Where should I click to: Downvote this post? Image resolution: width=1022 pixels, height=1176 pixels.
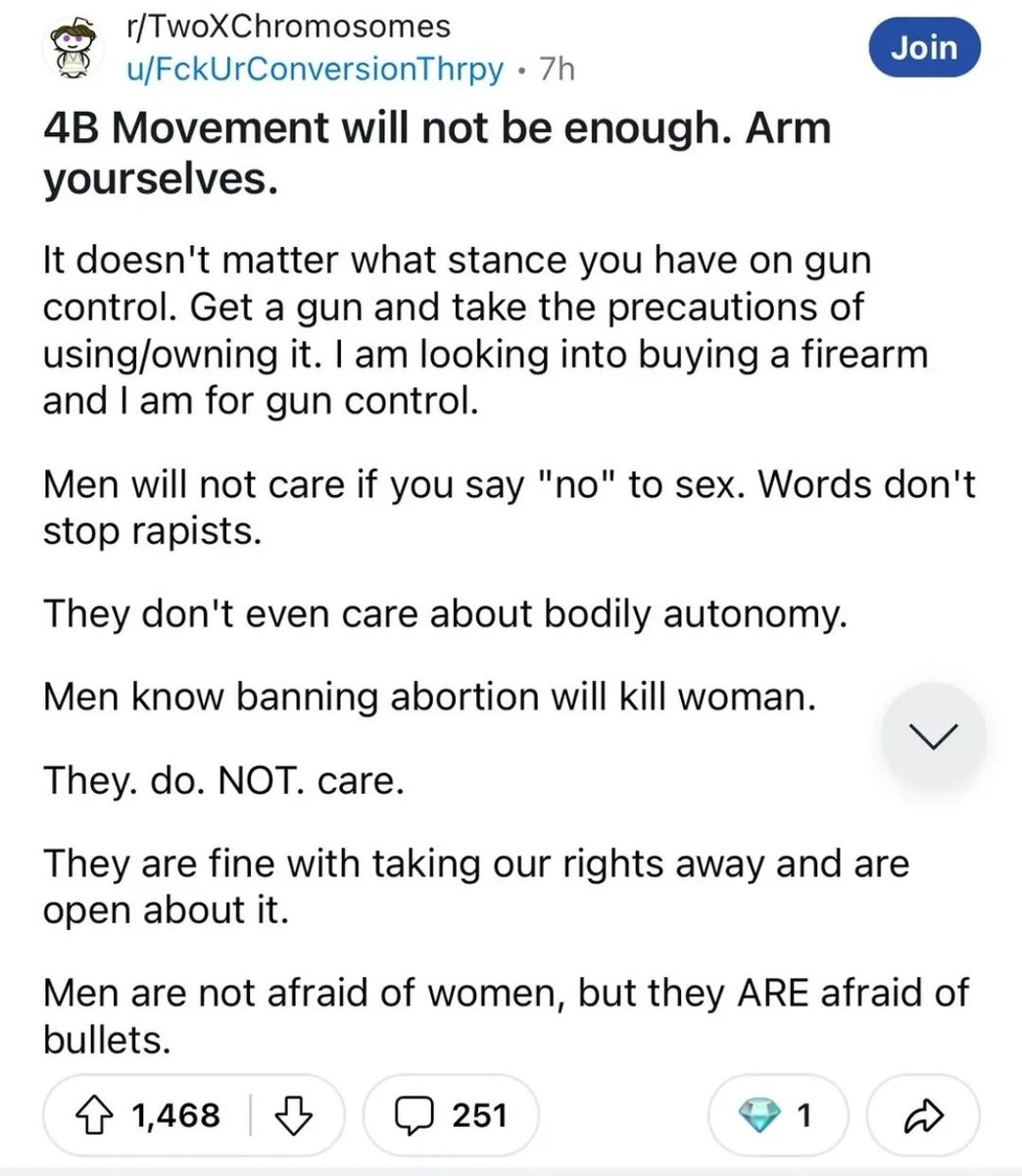(x=293, y=1114)
